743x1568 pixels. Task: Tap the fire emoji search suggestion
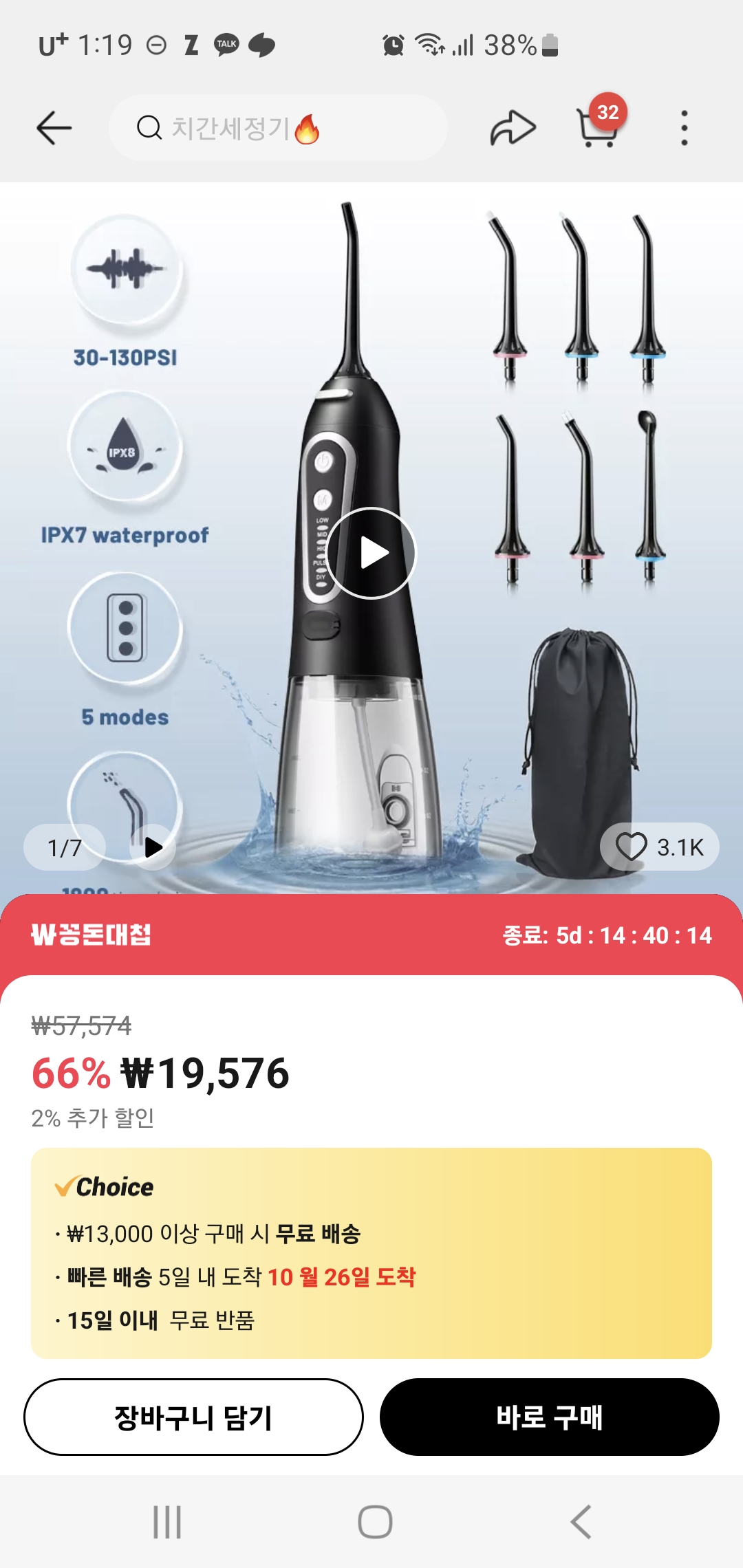308,127
